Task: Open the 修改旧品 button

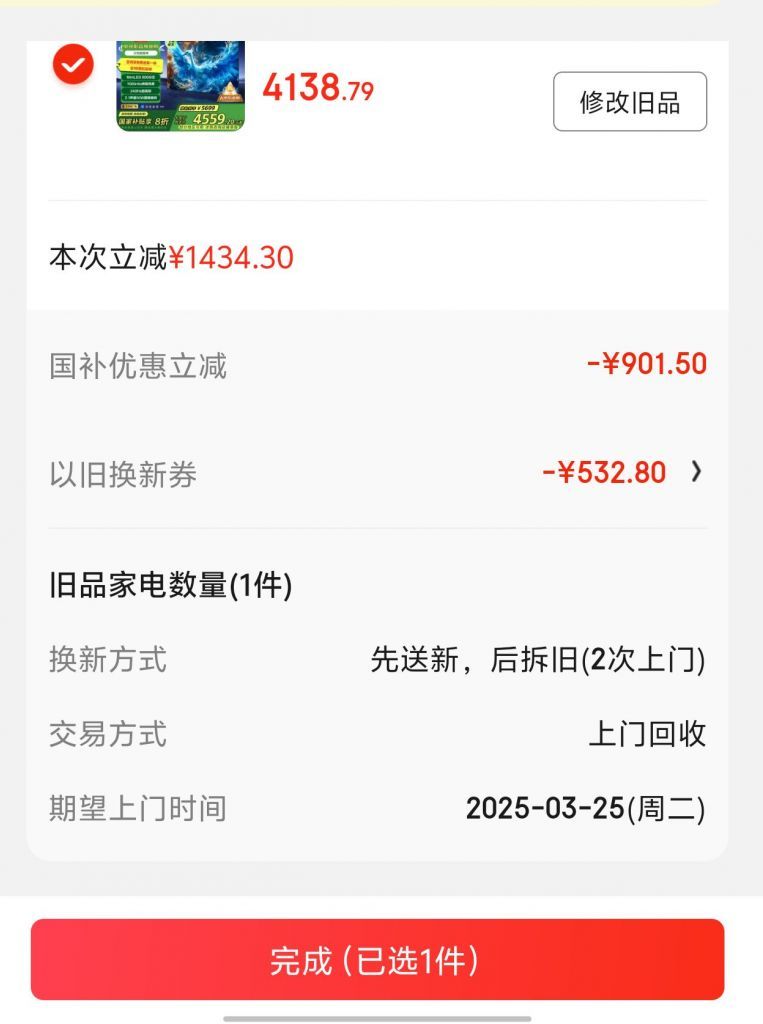Action: click(x=628, y=101)
